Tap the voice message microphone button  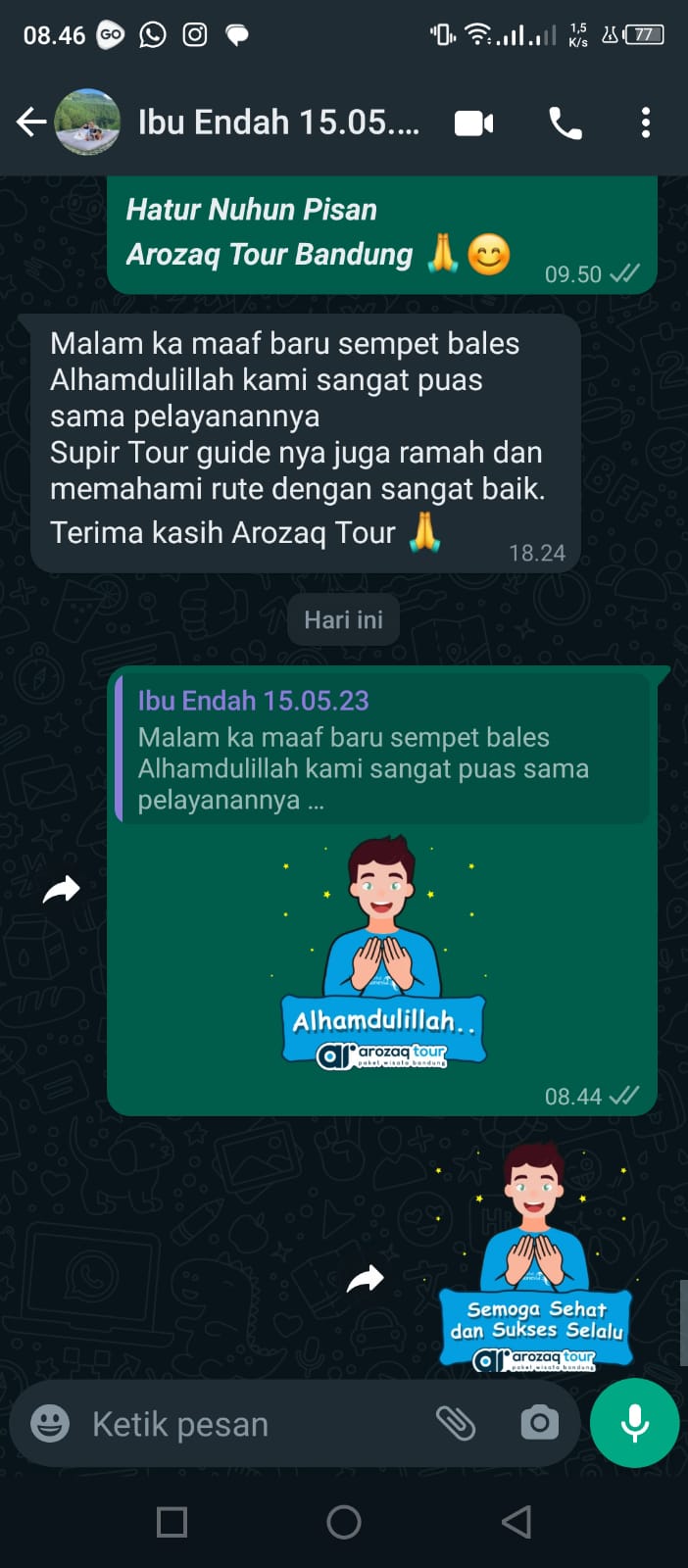point(634,1423)
